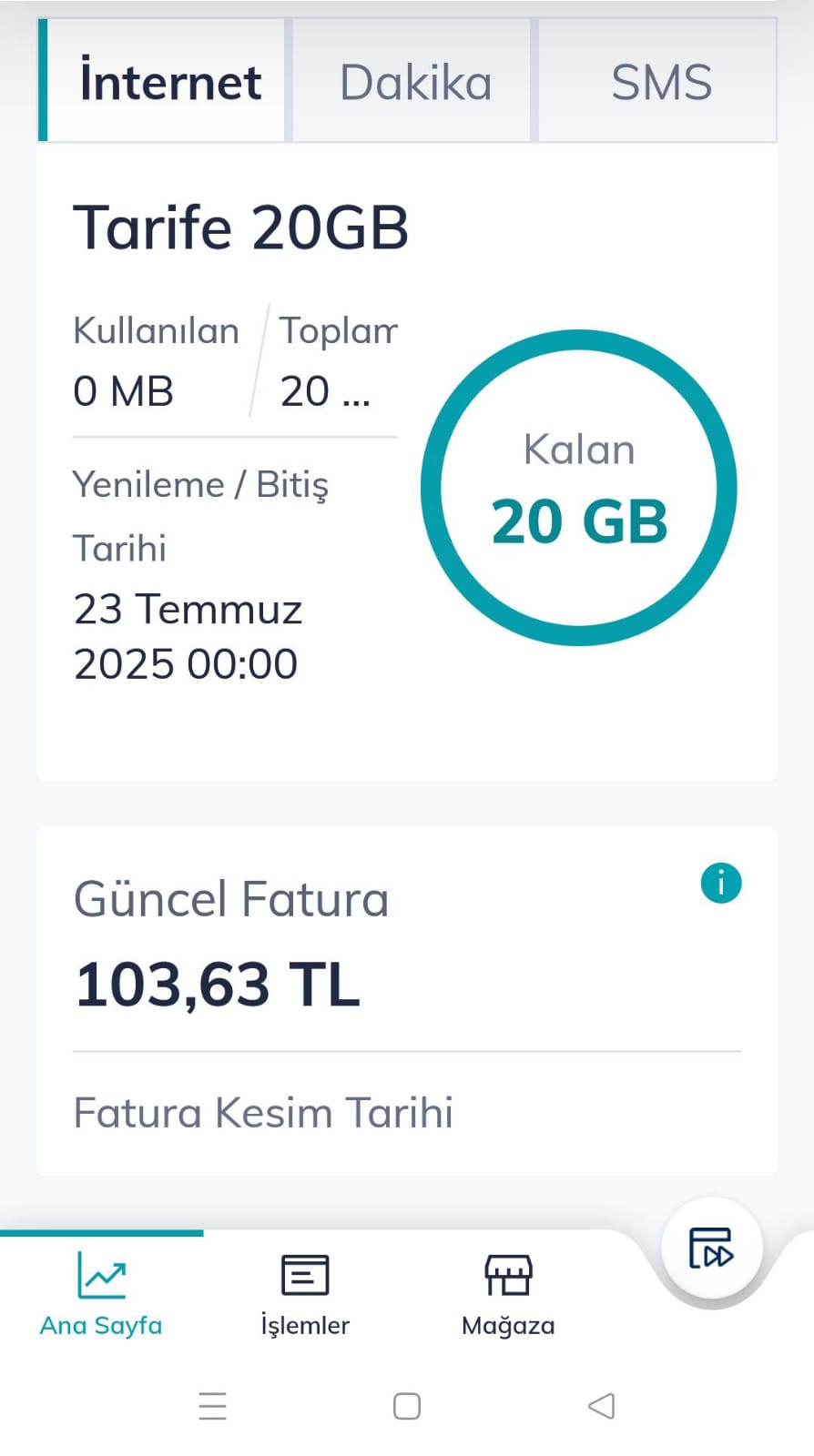Open the Güncel Fatura info icon
The width and height of the screenshot is (814, 1456).
click(x=721, y=883)
